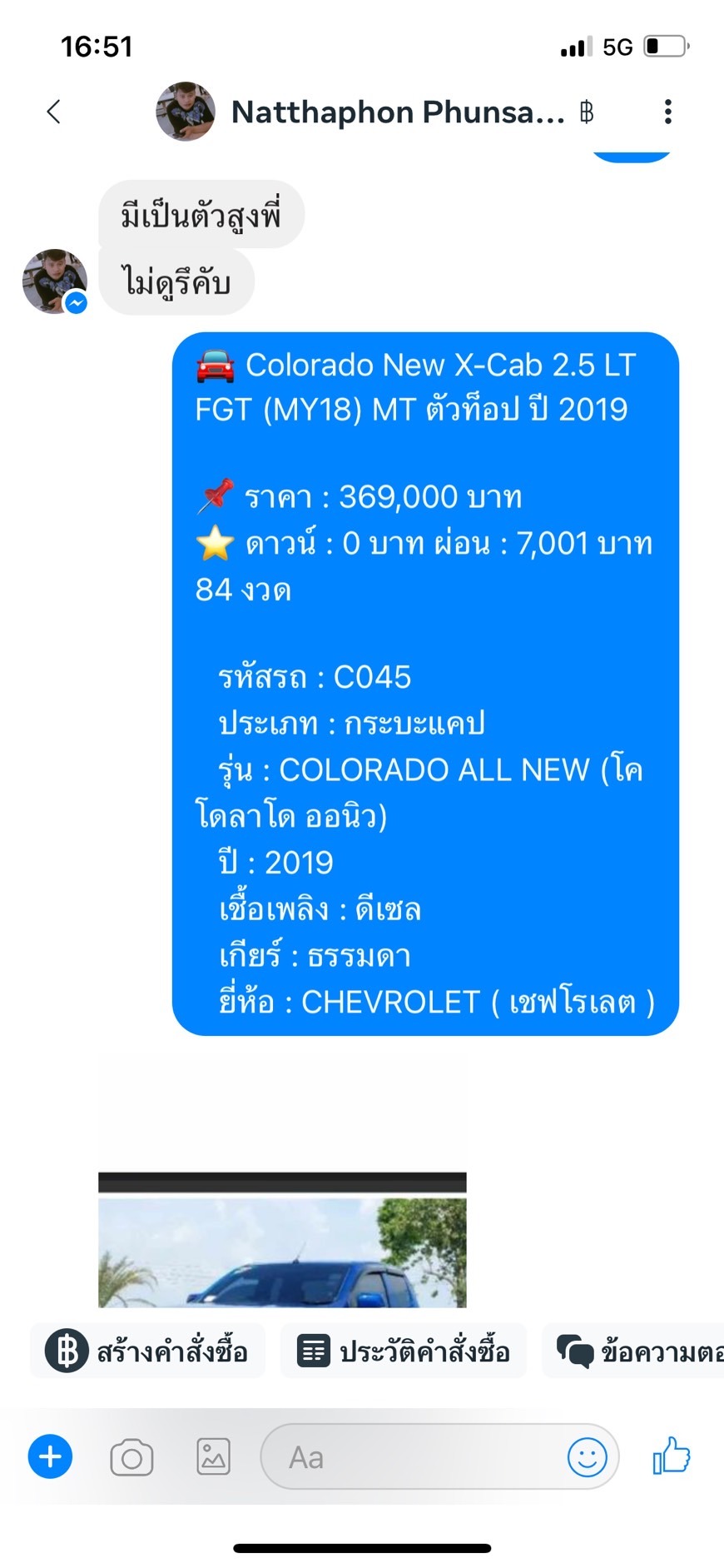Open Natthaphon Phunsa's profile header

click(x=396, y=112)
